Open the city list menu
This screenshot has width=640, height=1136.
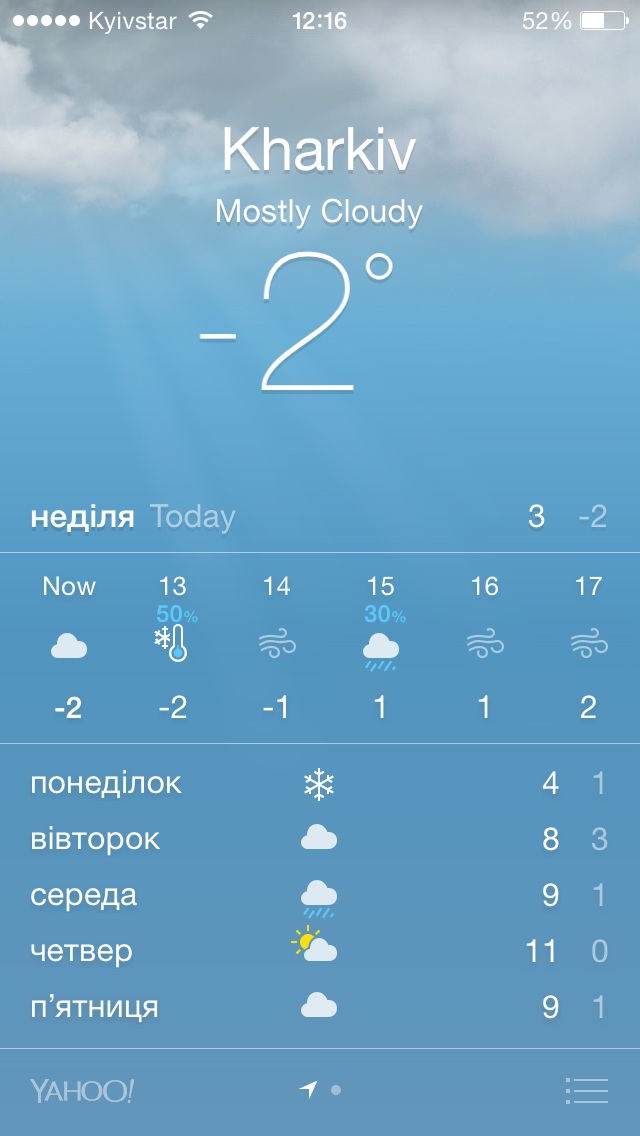(586, 1090)
